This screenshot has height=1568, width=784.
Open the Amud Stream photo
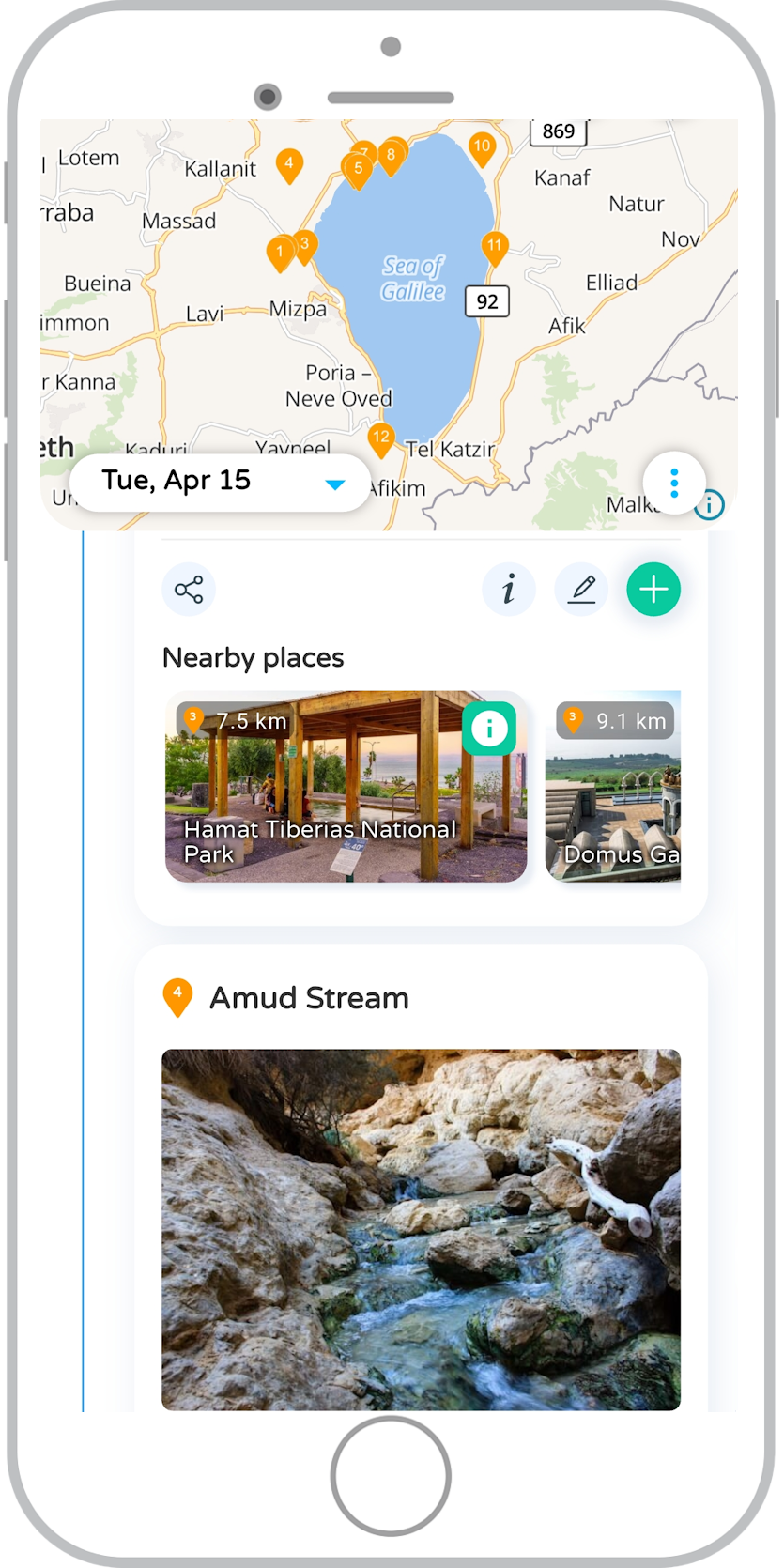click(x=421, y=1229)
